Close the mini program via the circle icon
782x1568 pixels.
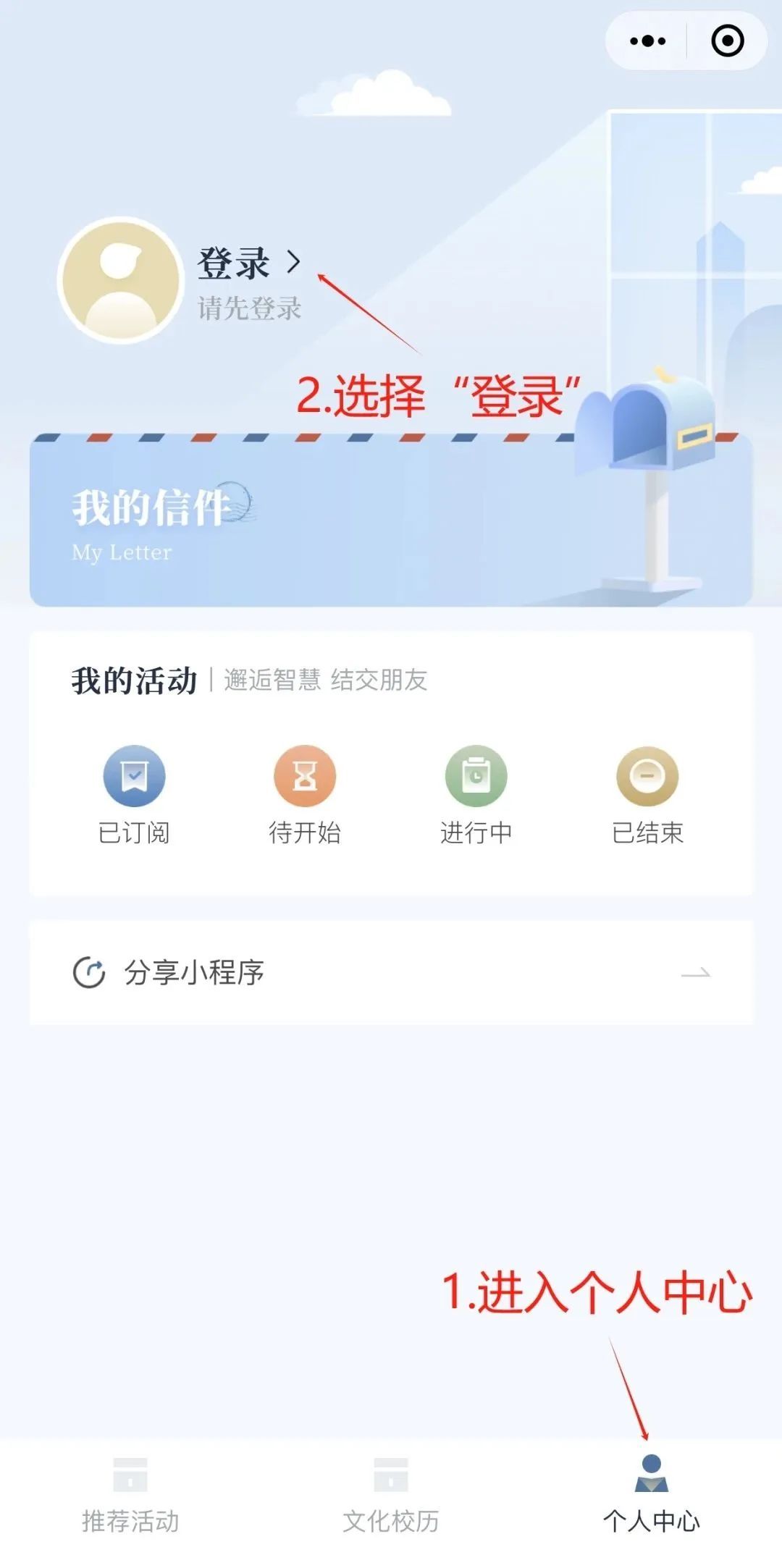tap(727, 41)
